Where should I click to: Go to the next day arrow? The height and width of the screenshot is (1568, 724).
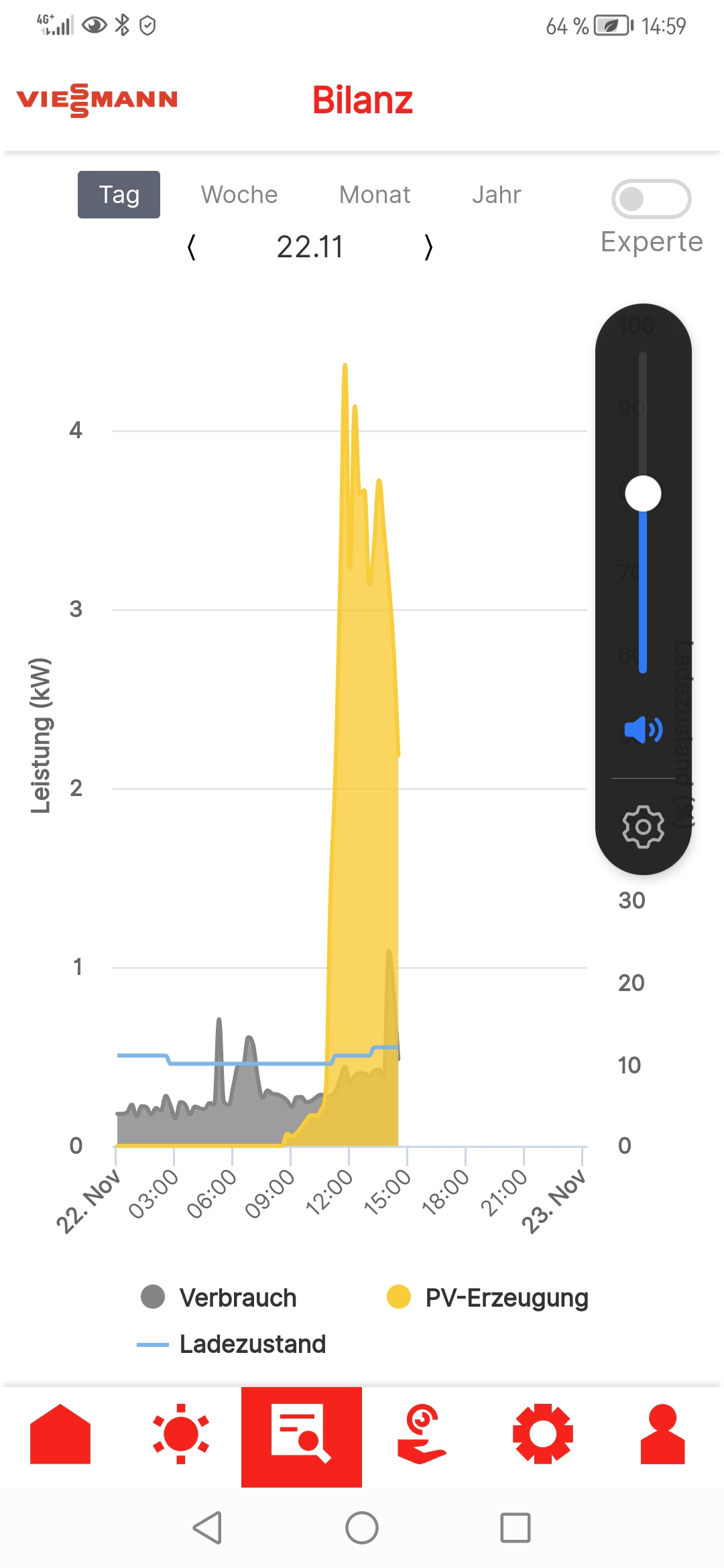(428, 247)
